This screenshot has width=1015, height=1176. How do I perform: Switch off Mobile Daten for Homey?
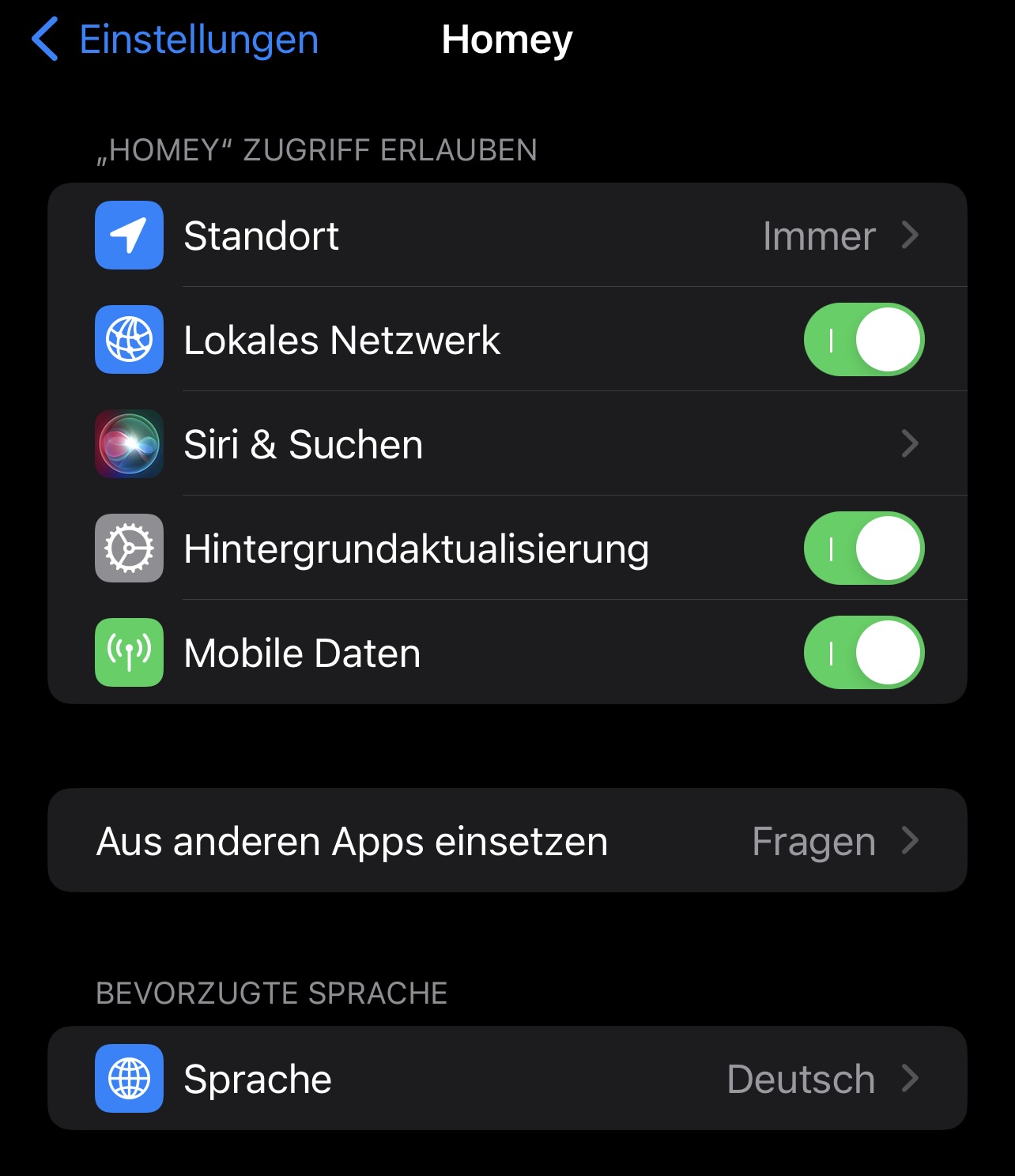point(863,653)
